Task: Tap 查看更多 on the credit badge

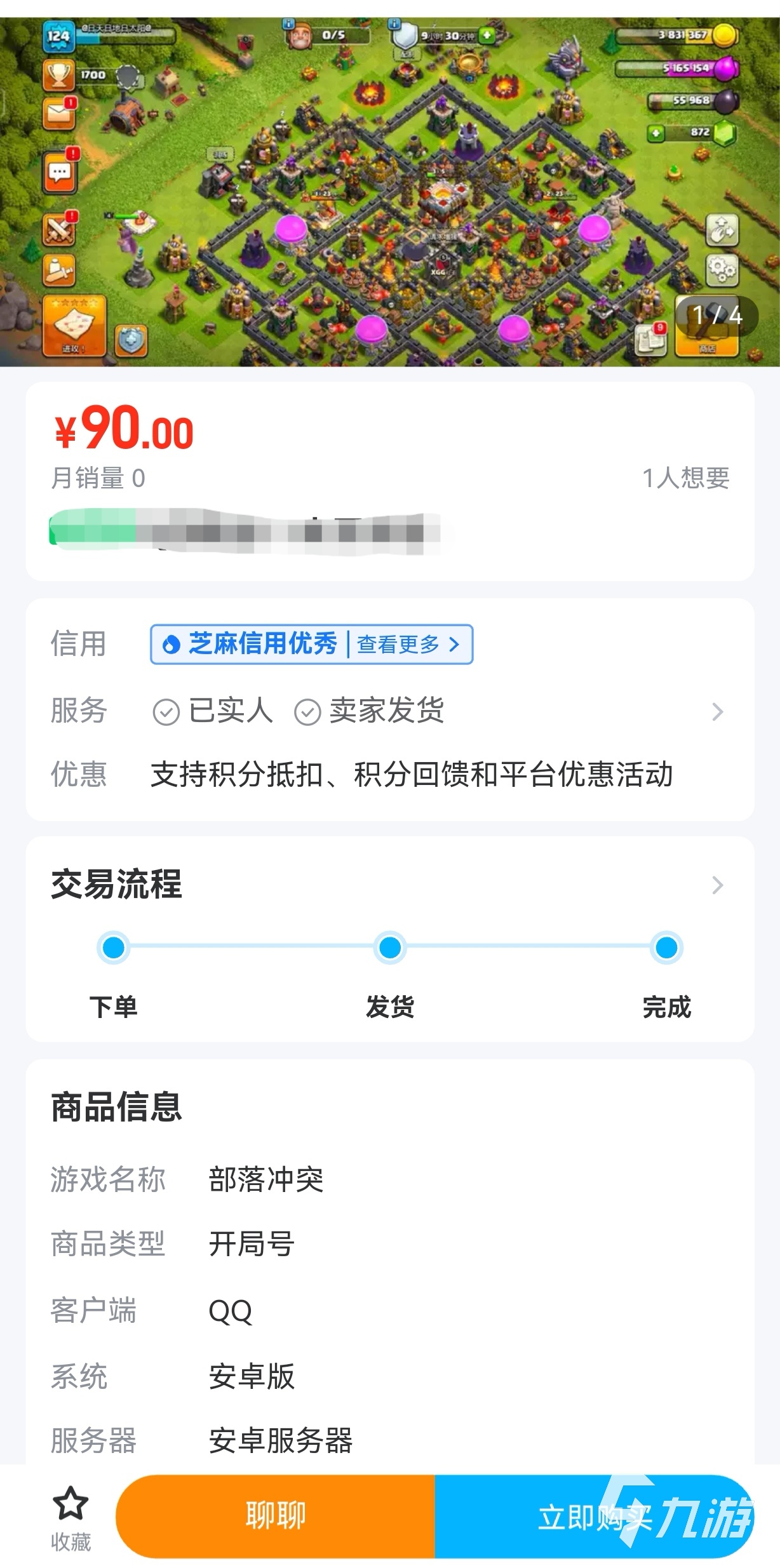Action: (407, 645)
